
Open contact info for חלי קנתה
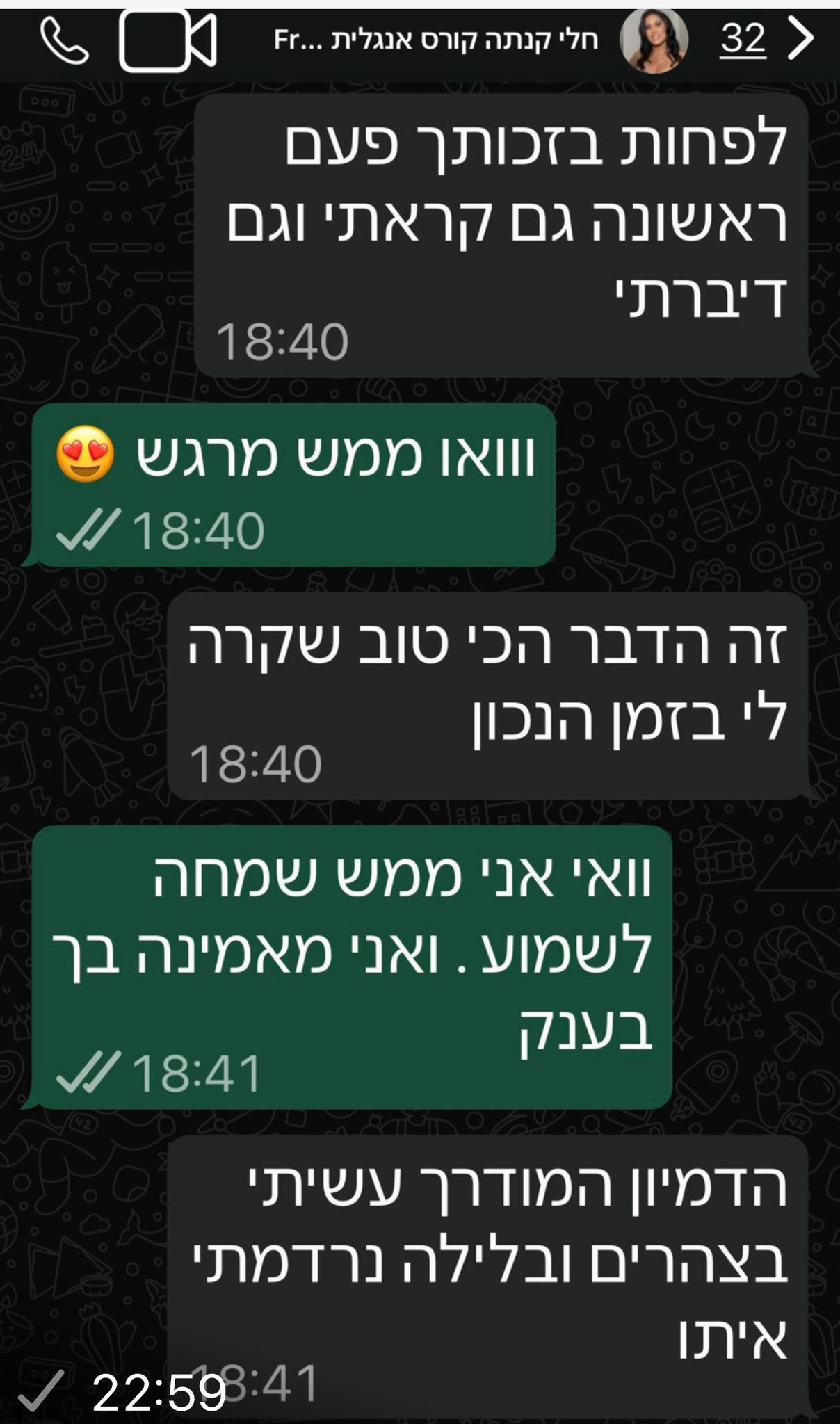[x=437, y=40]
